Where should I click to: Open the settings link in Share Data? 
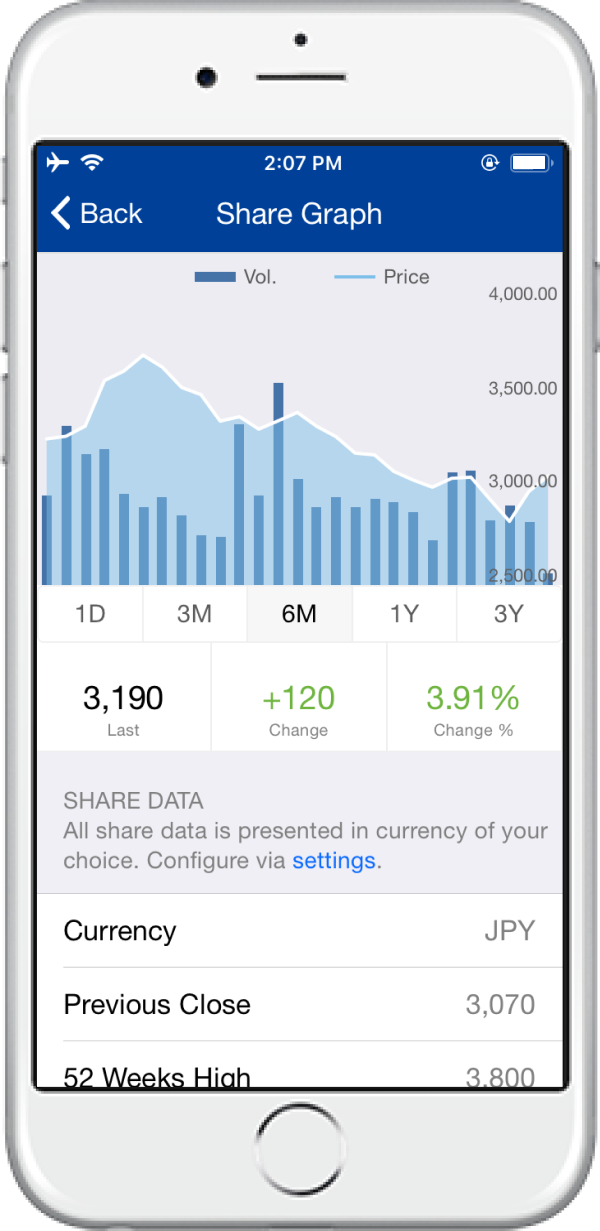tap(334, 861)
